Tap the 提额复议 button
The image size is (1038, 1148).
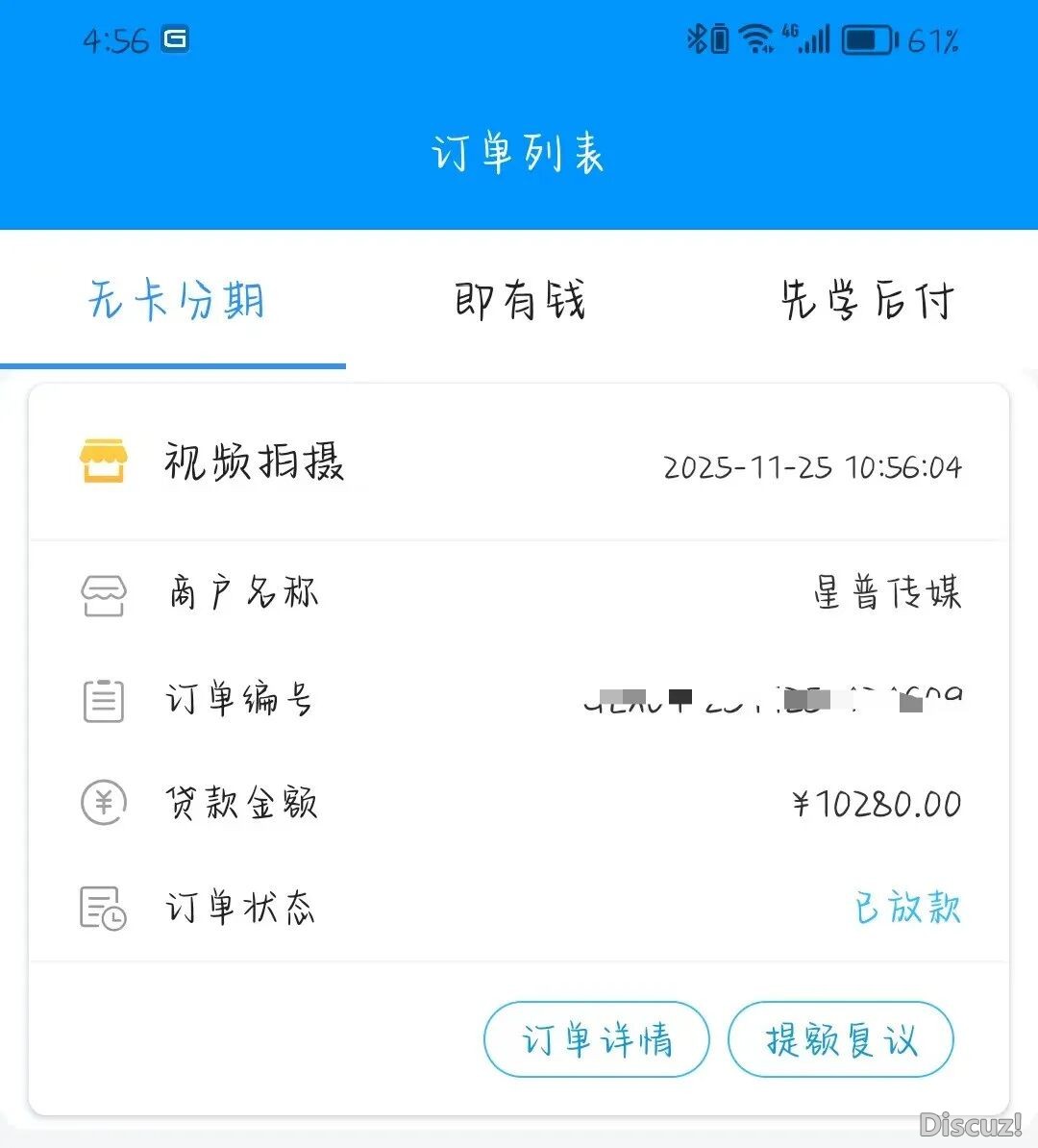pos(841,1039)
